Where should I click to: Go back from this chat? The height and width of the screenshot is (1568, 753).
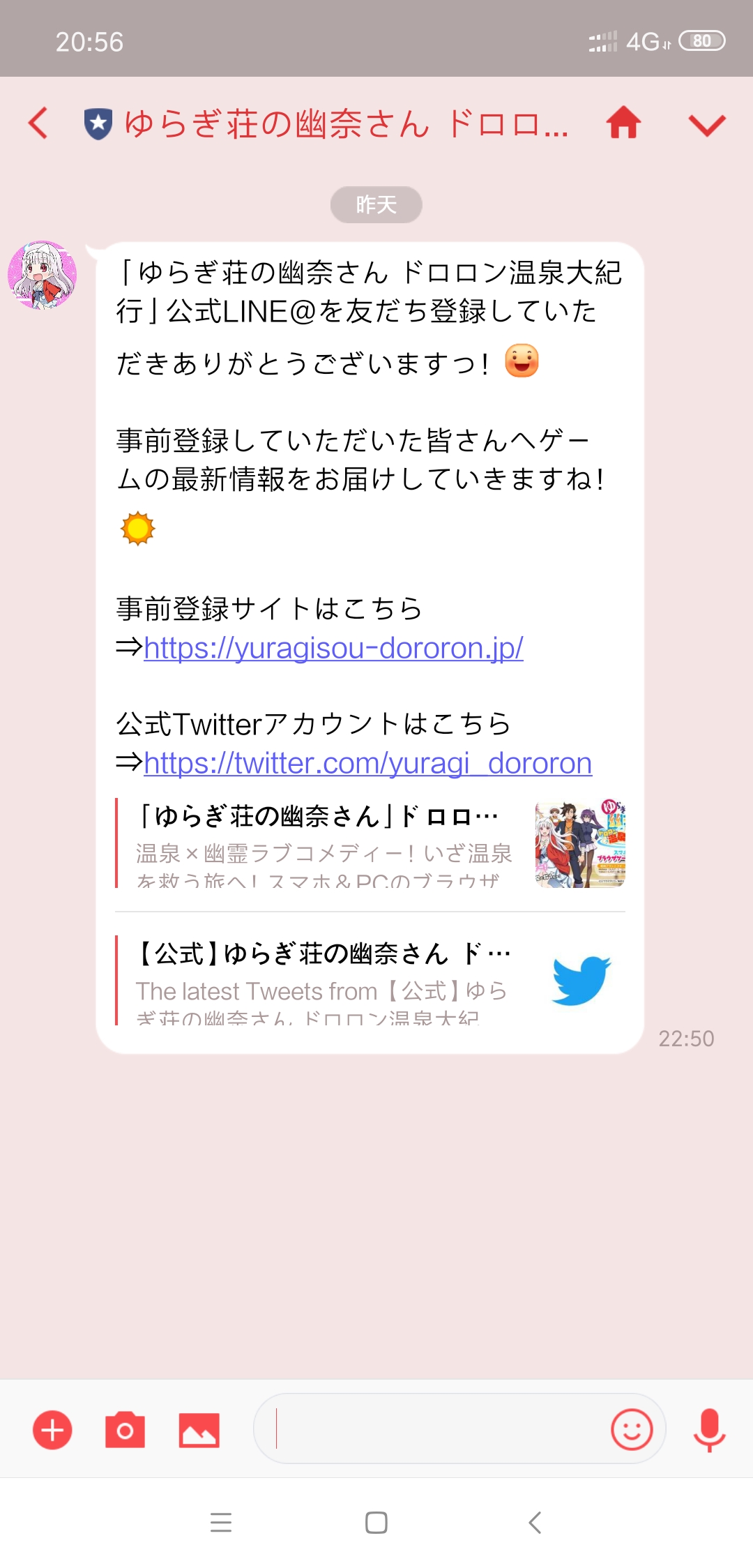38,123
